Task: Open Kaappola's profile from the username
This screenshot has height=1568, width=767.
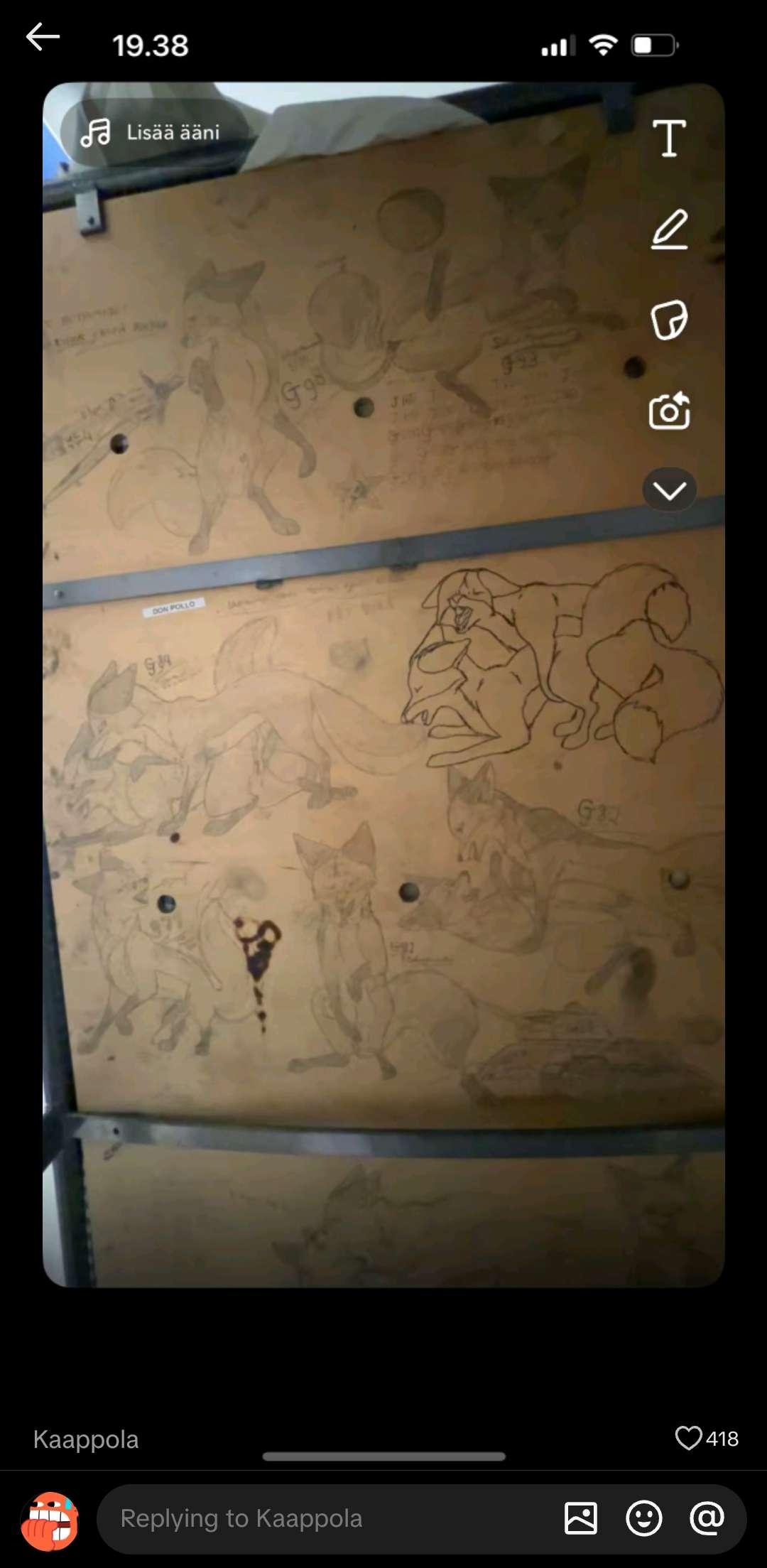Action: click(86, 1439)
